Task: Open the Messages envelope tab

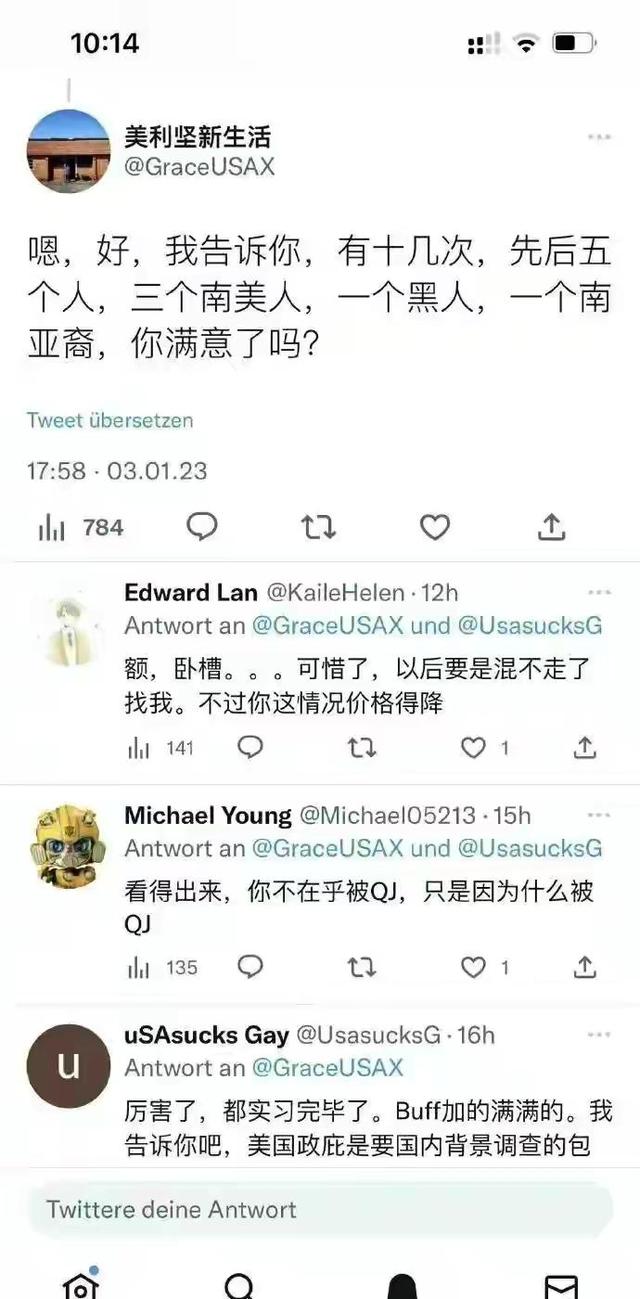Action: pyautogui.click(x=561, y=1284)
